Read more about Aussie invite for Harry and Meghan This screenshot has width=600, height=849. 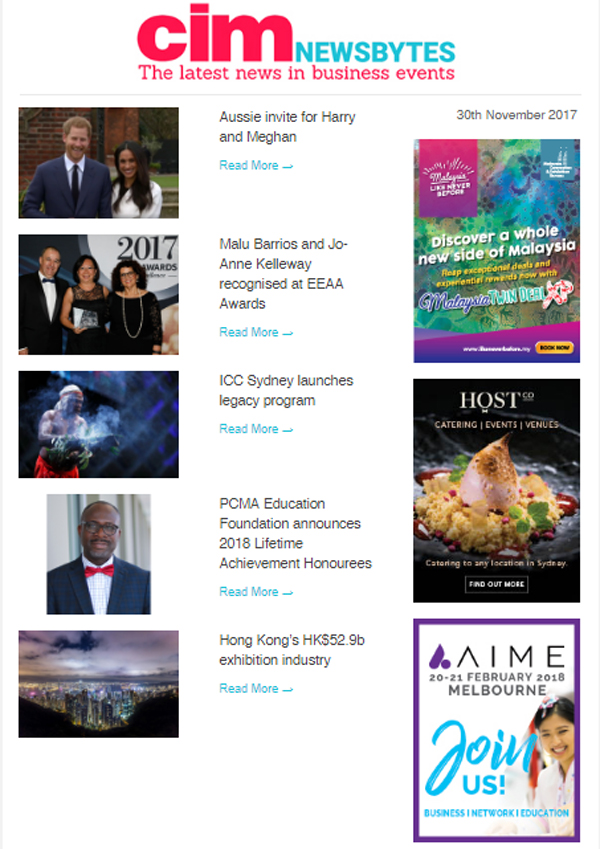pos(255,166)
